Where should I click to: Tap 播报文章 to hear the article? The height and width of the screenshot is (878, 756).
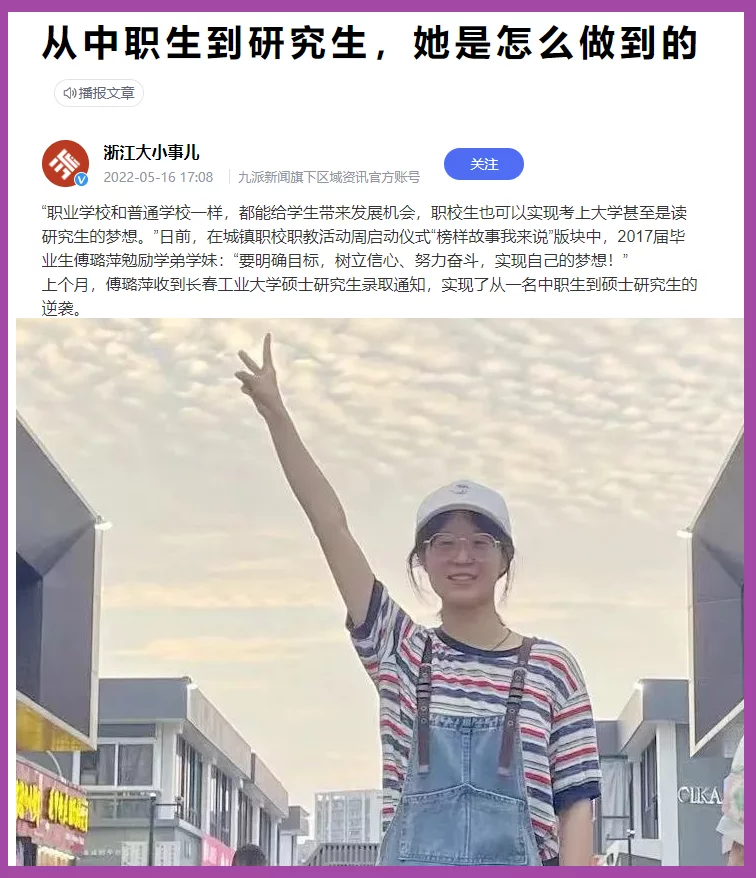(x=99, y=93)
